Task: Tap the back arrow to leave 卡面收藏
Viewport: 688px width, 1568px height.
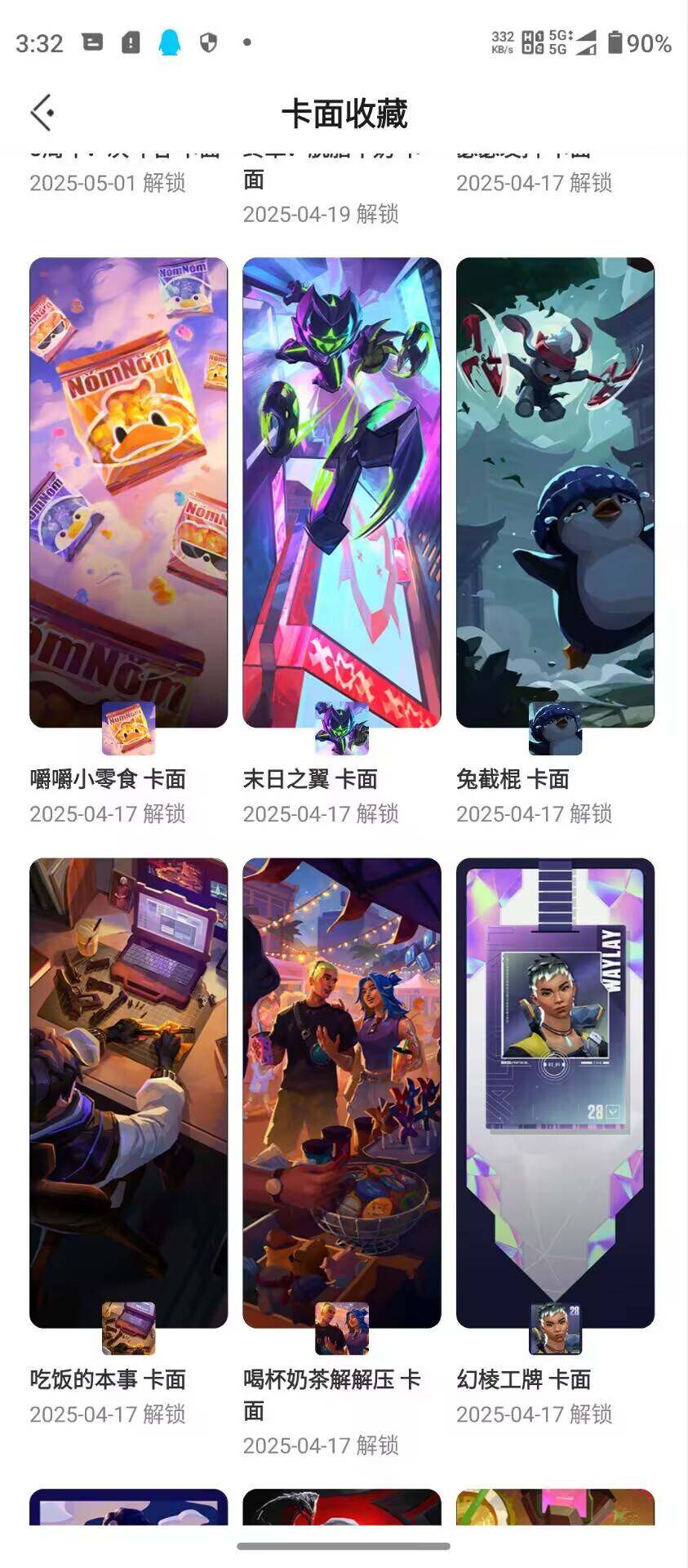Action: pos(41,111)
